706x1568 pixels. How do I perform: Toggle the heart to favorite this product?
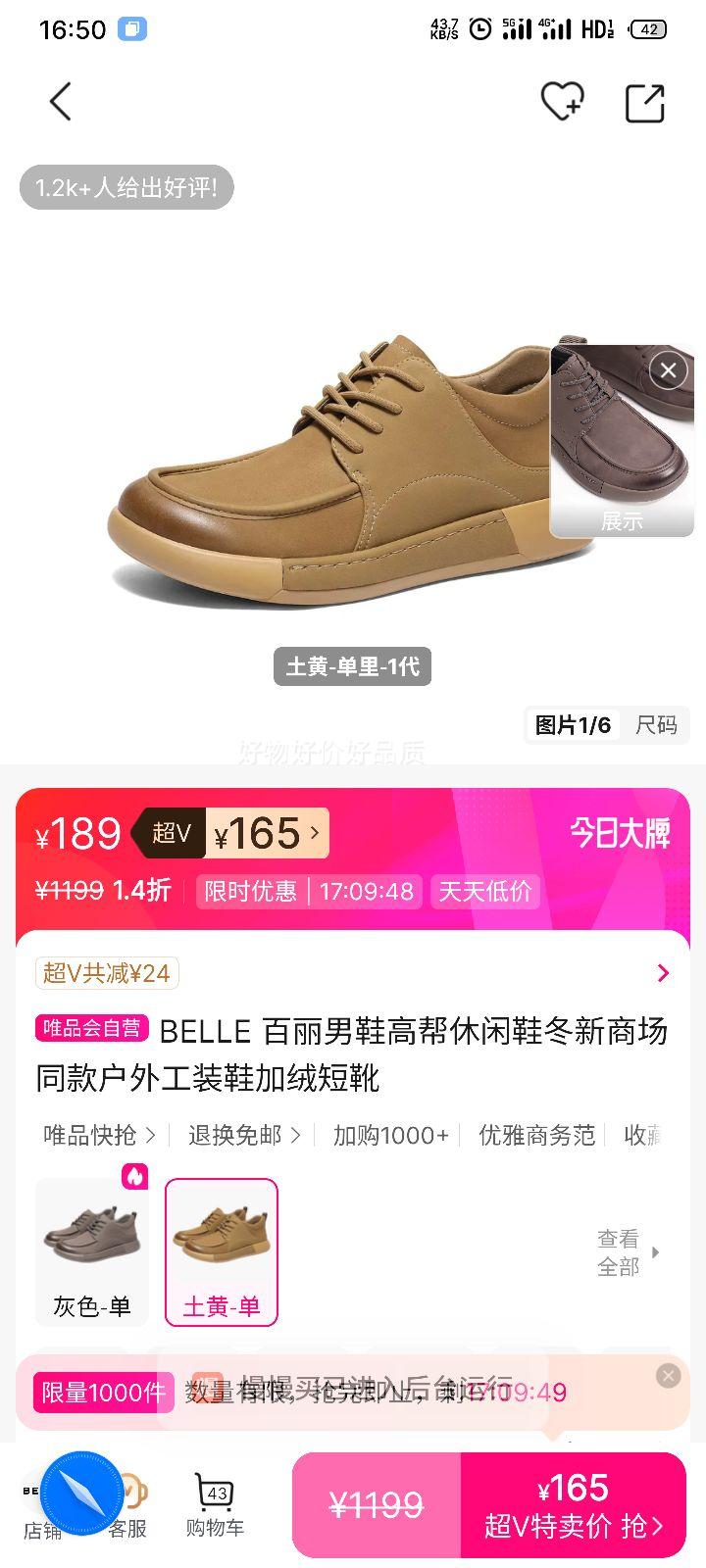561,100
